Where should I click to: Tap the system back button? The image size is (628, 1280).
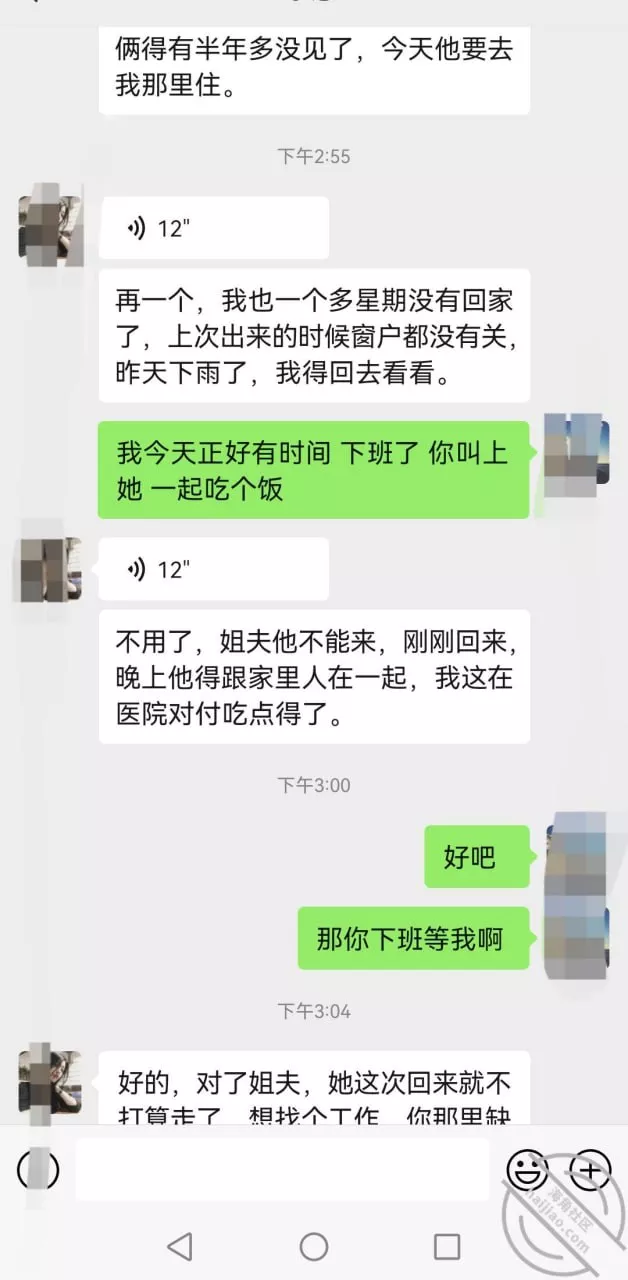tap(180, 1246)
